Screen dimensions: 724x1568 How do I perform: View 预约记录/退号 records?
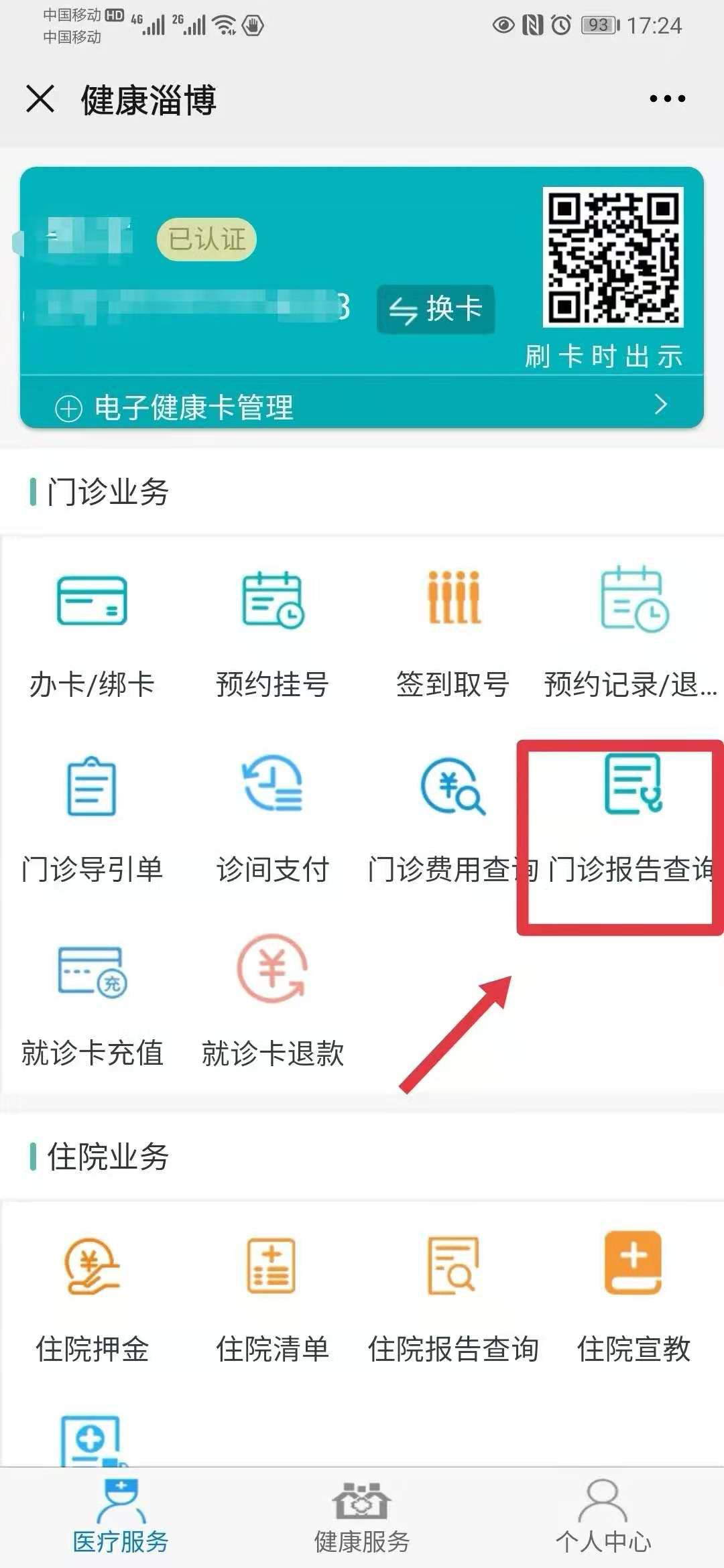[633, 630]
